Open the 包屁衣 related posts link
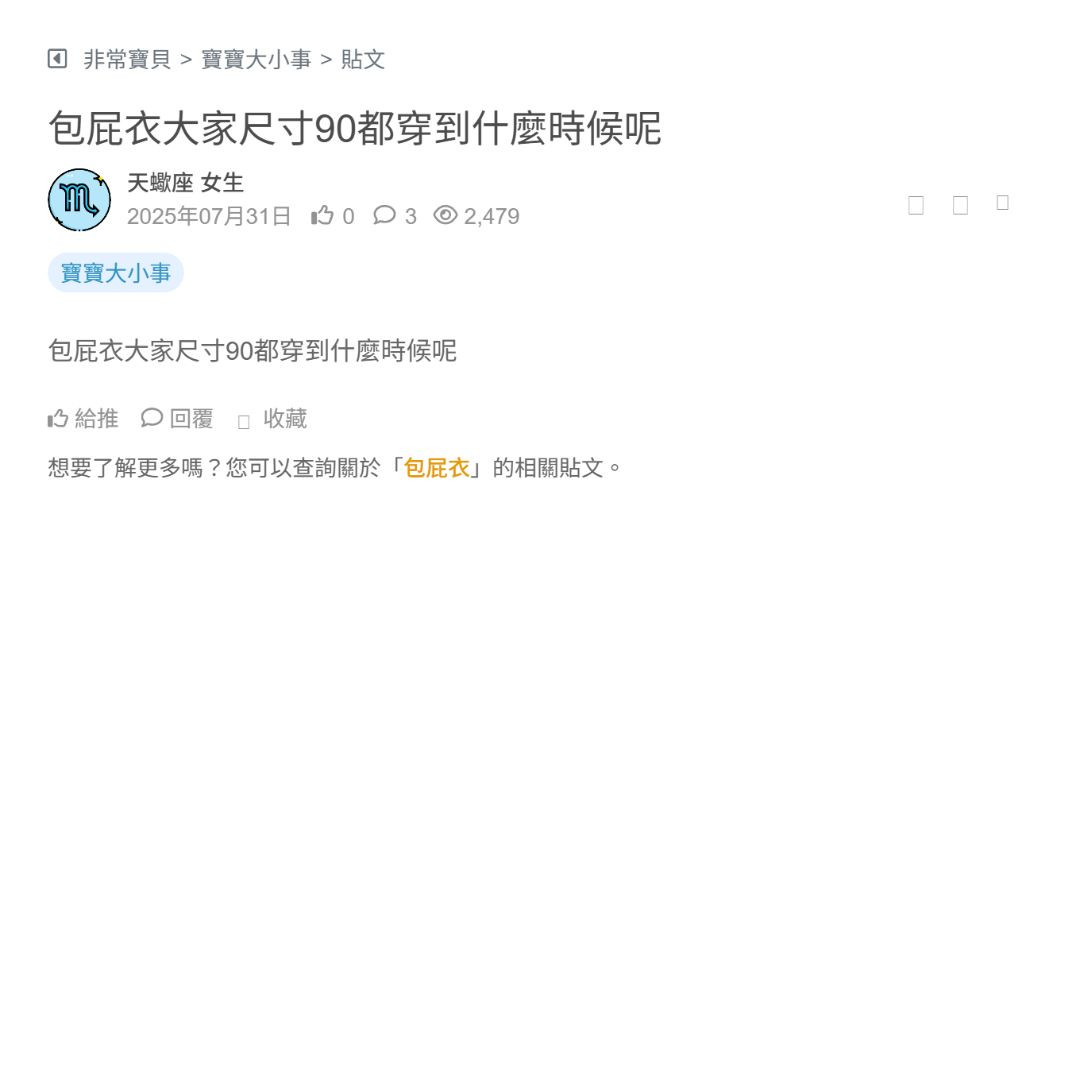This screenshot has width=1080, height=1080. 436,468
